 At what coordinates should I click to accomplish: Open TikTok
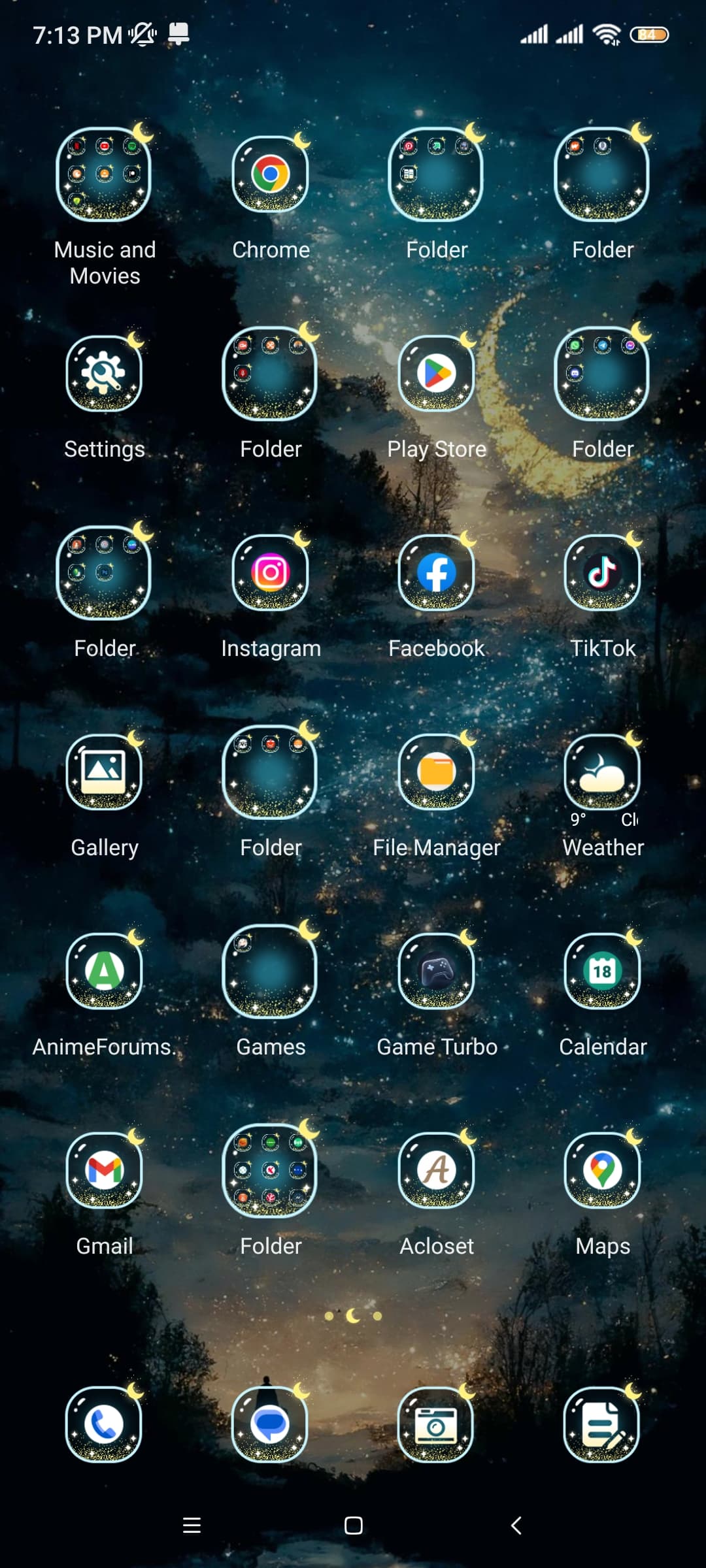[602, 572]
